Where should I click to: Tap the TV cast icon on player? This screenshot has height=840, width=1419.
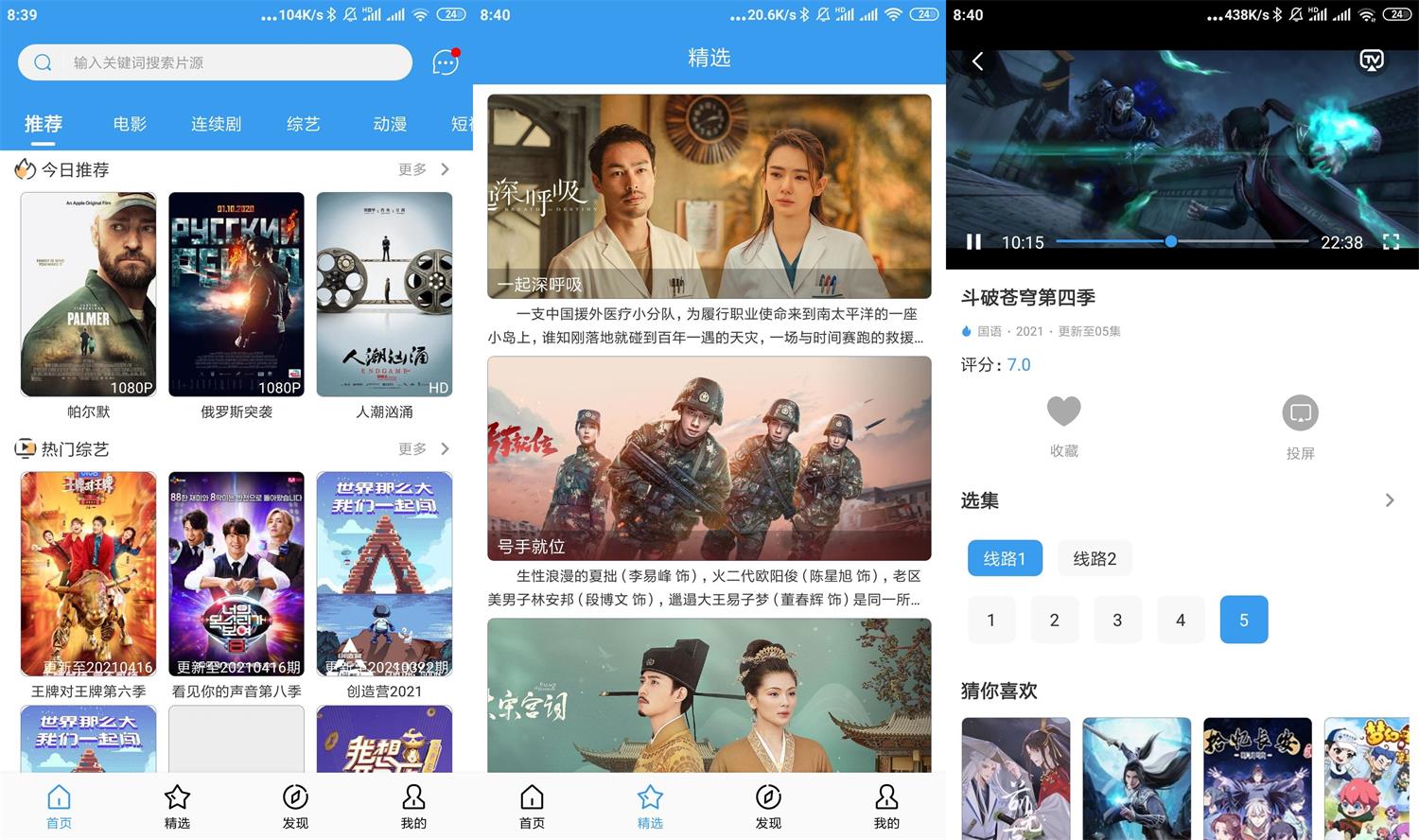click(1371, 61)
